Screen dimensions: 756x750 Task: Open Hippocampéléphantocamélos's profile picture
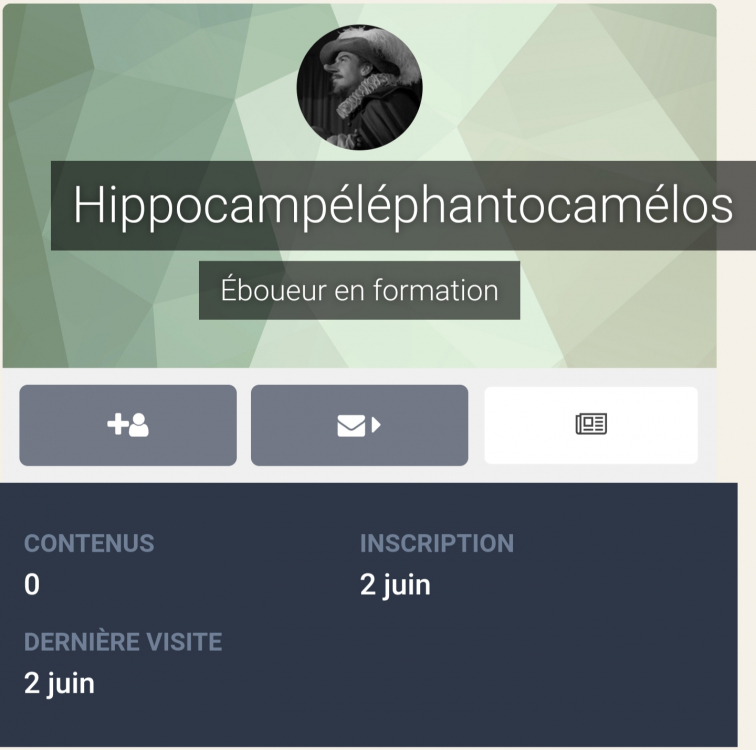359,88
